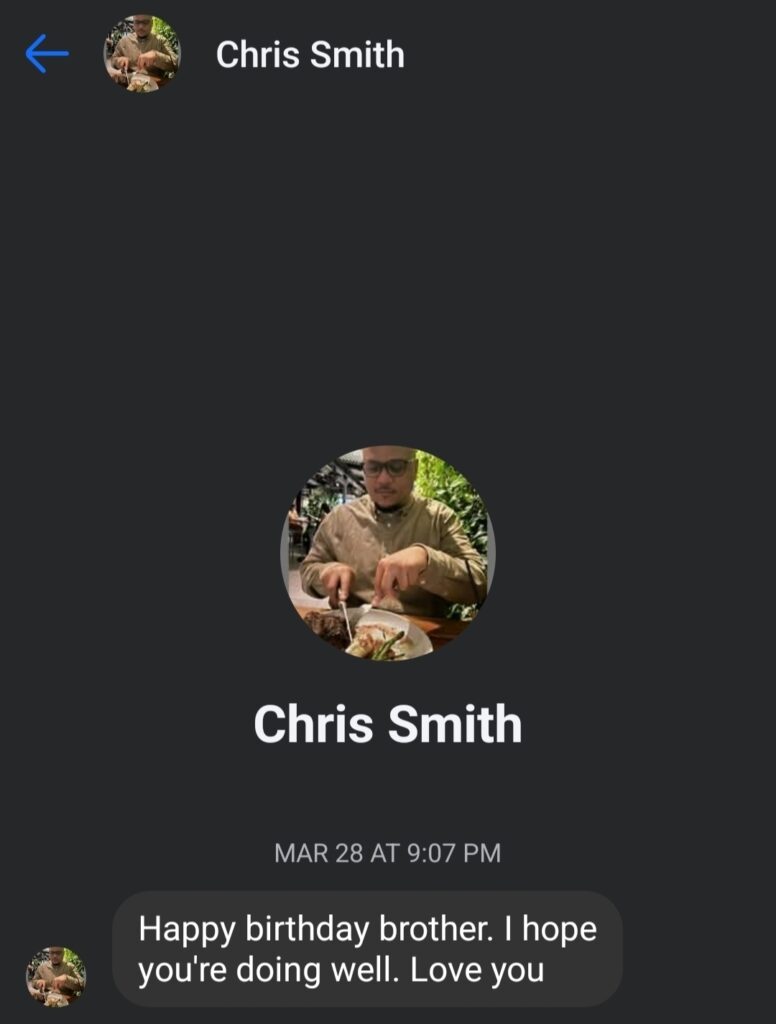Open Chris Smith's name in the header
The image size is (776, 1024).
310,55
